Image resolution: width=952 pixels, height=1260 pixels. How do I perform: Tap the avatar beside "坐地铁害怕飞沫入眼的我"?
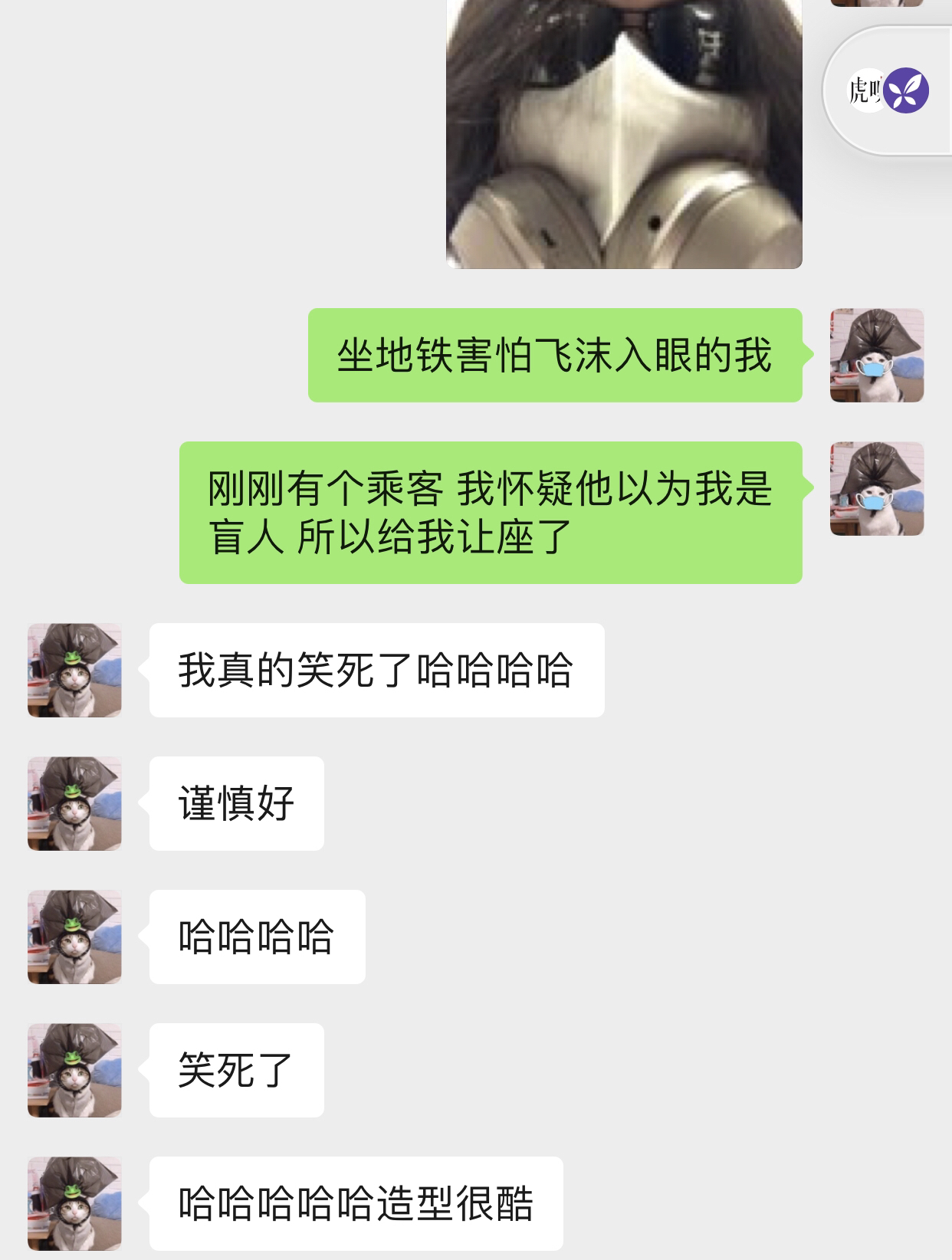pyautogui.click(x=876, y=356)
